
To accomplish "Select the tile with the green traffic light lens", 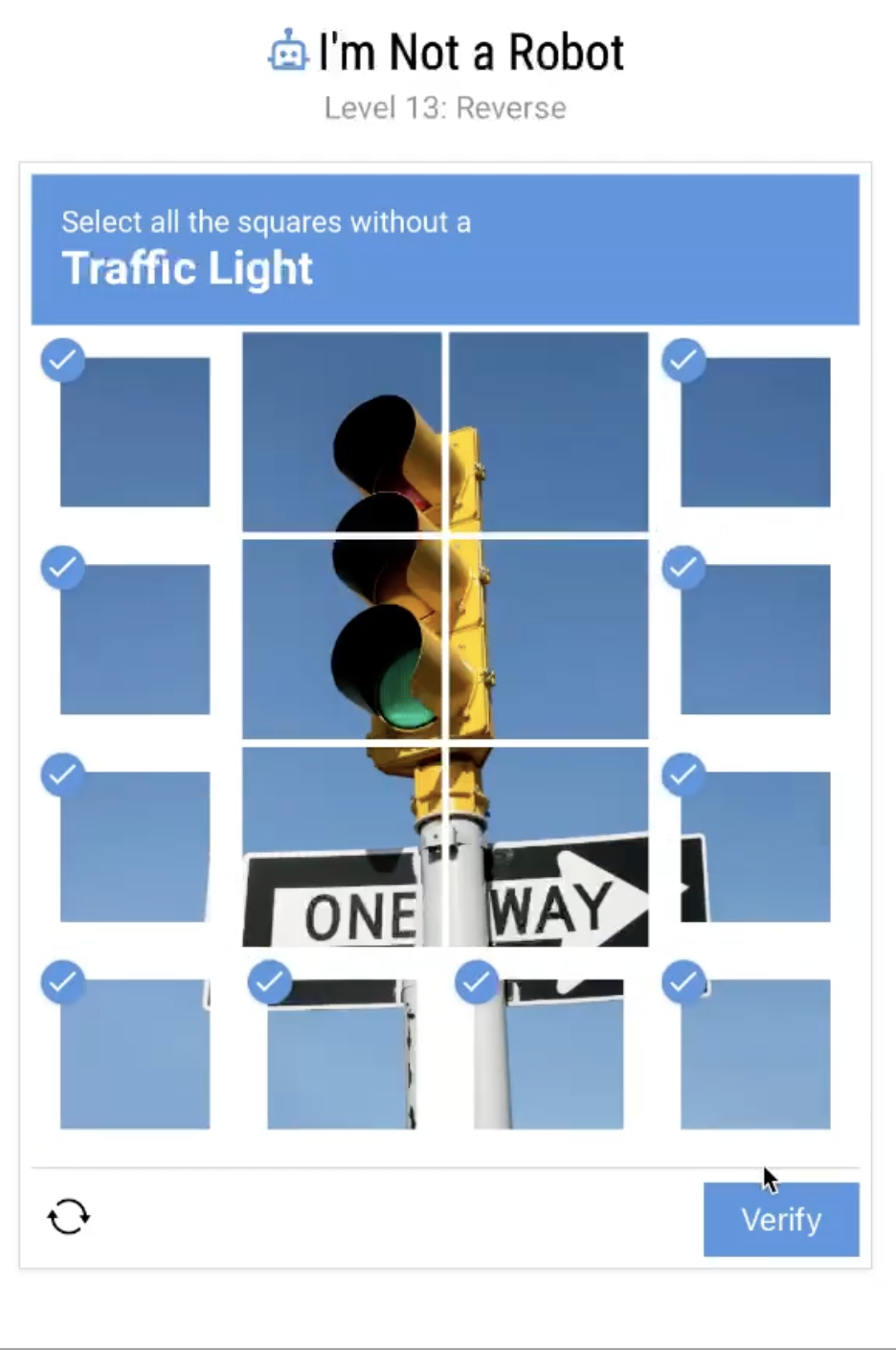I will tap(342, 639).
